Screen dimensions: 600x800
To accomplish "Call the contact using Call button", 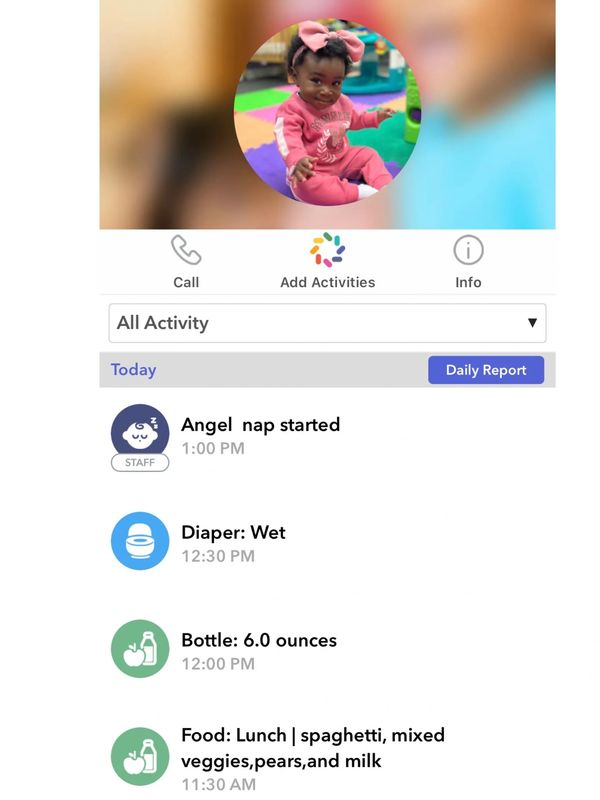I will 186,261.
